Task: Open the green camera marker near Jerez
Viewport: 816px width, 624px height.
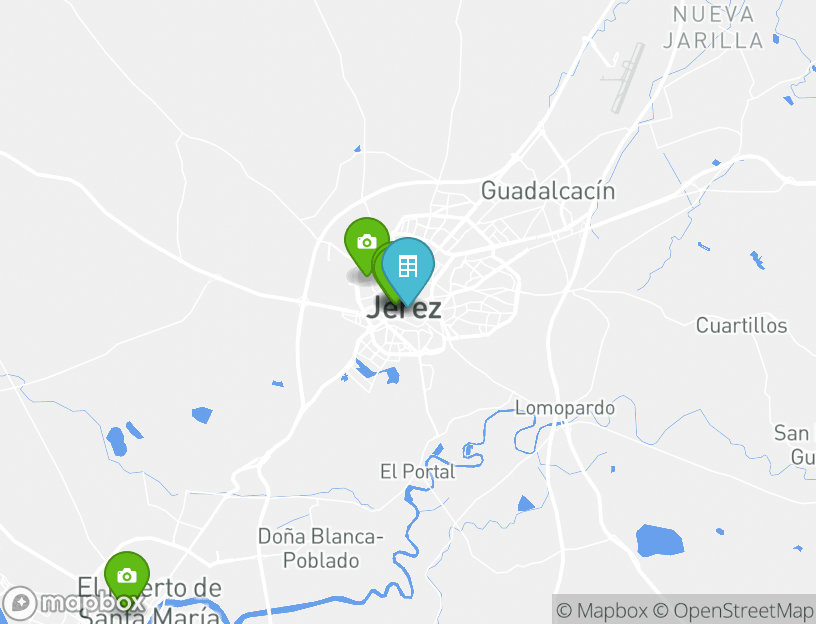Action: pos(364,241)
